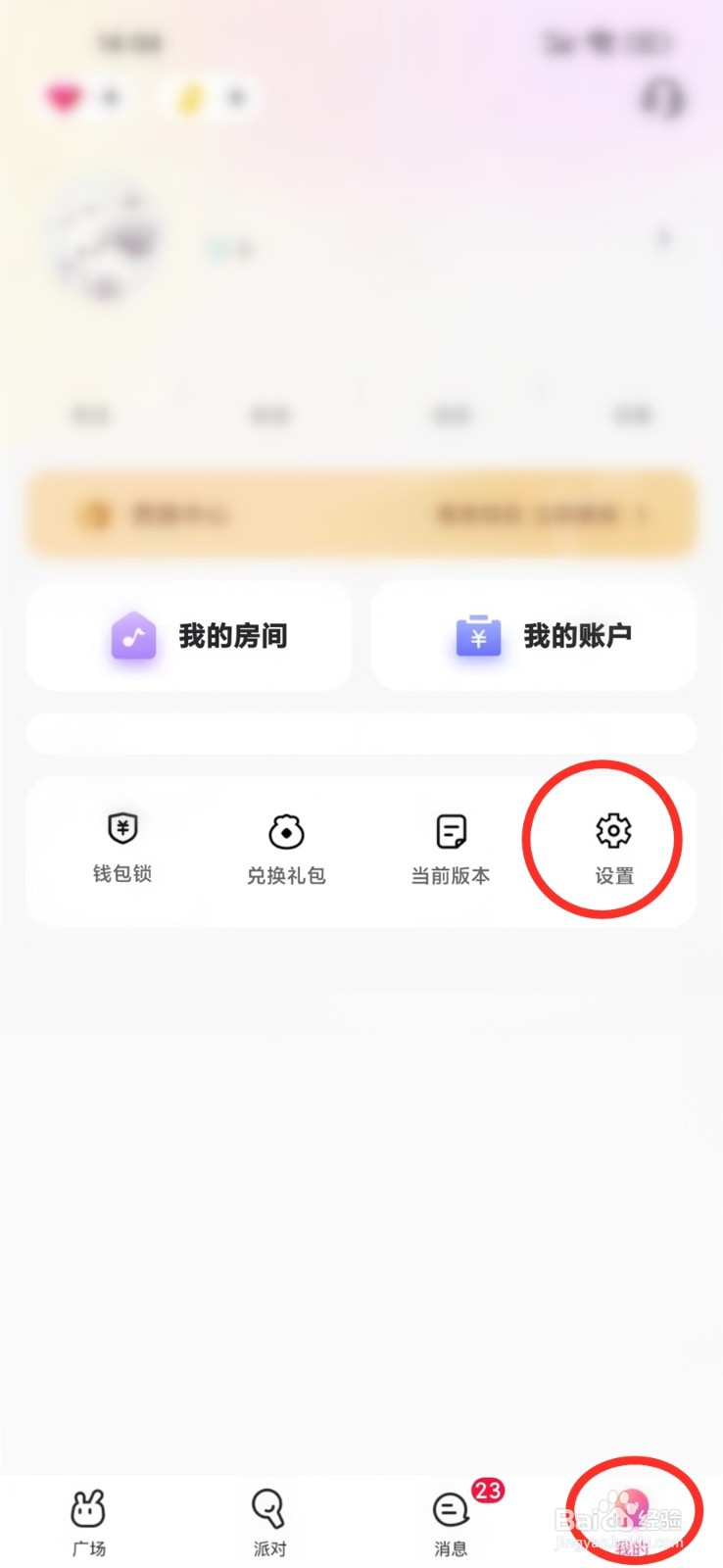The image size is (723, 1568).
Task: Open the member center banner link
Action: (361, 514)
